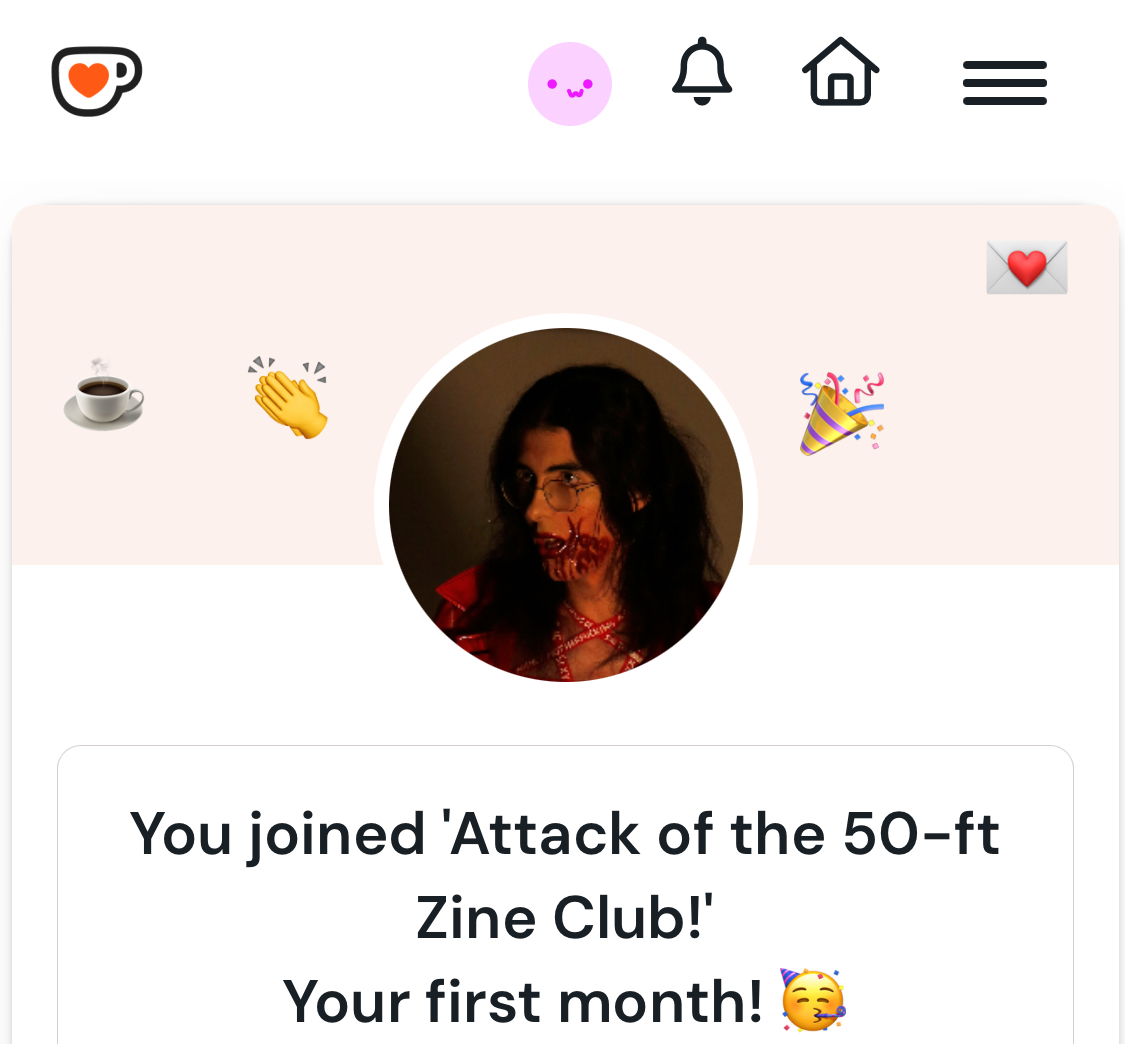Open the notifications bell
Image resolution: width=1125 pixels, height=1044 pixels.
click(x=702, y=72)
